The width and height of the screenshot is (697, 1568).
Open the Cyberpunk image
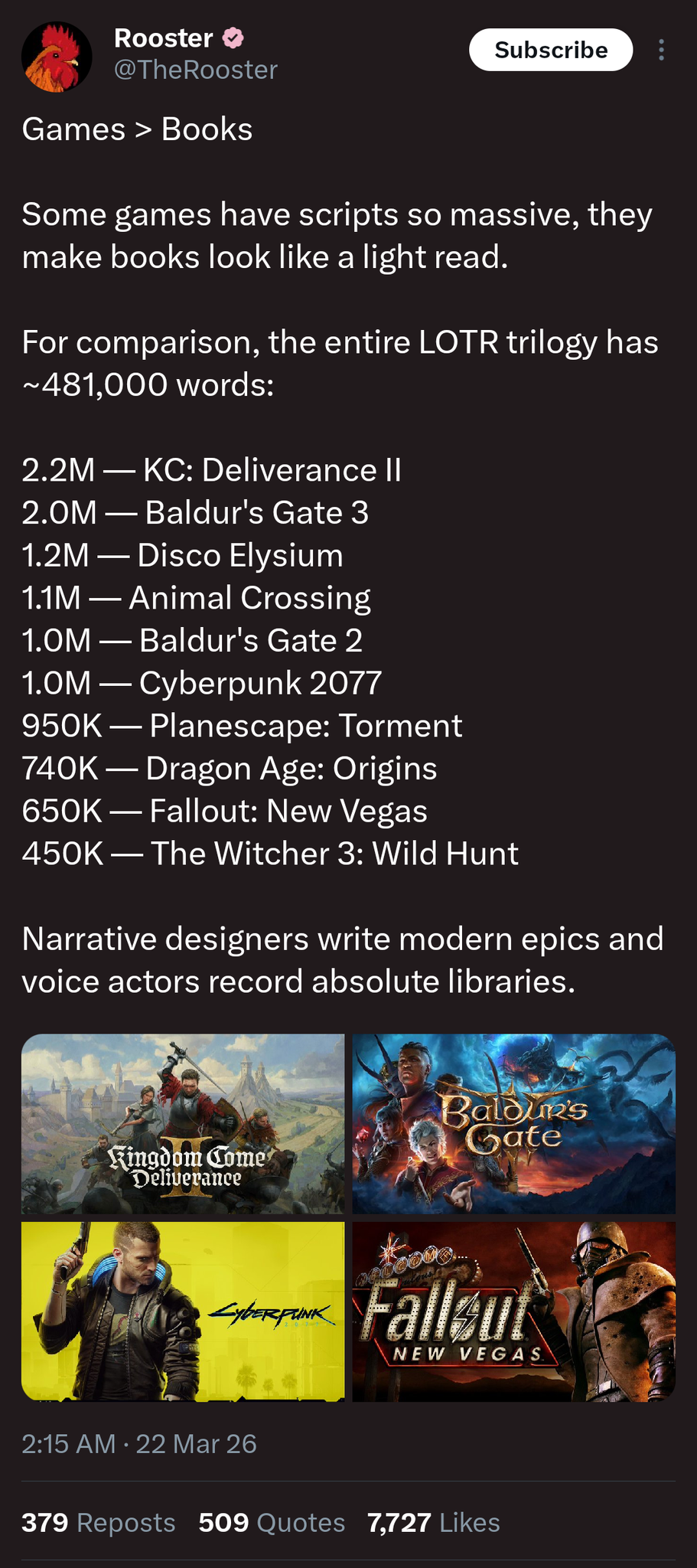(183, 1311)
